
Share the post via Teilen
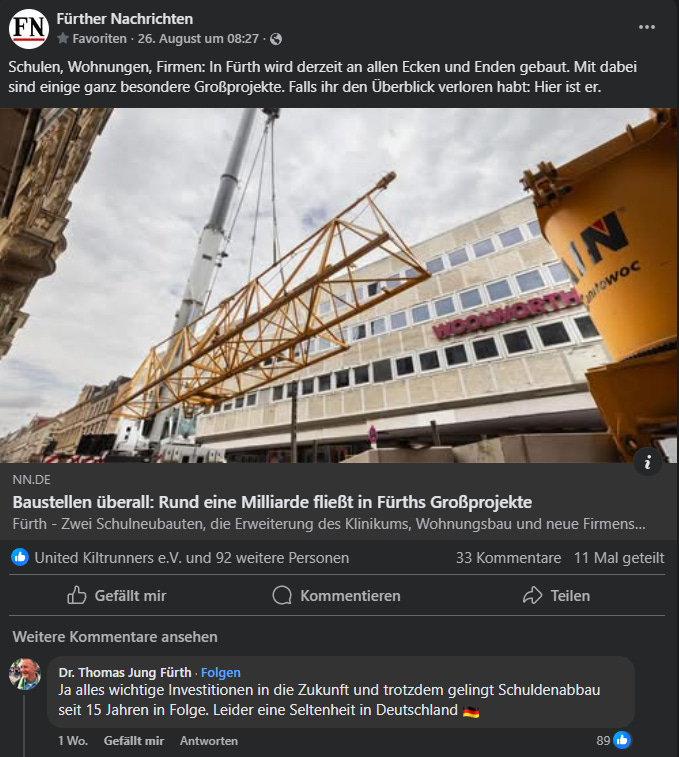click(556, 595)
